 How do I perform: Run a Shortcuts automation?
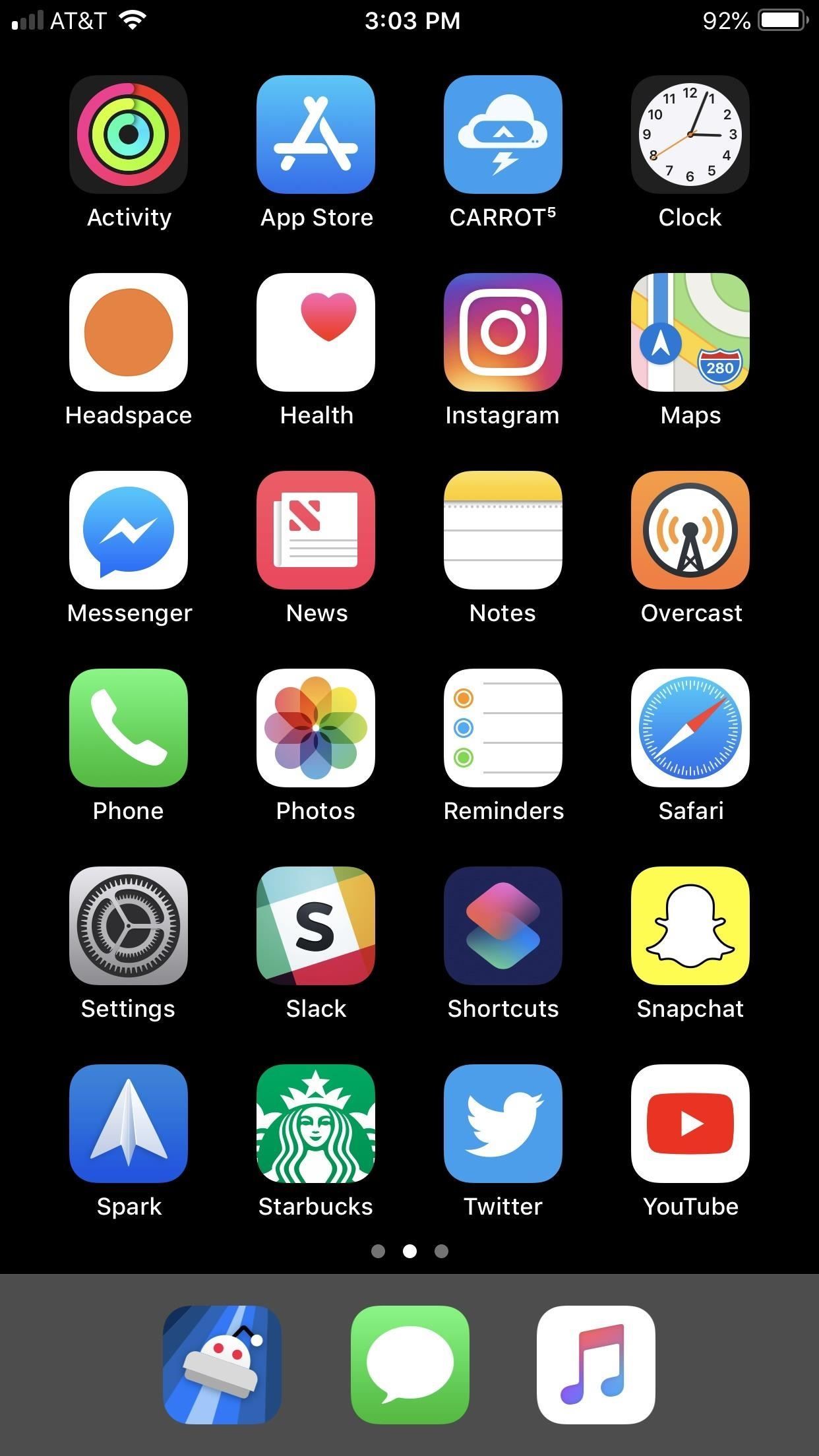coord(502,926)
